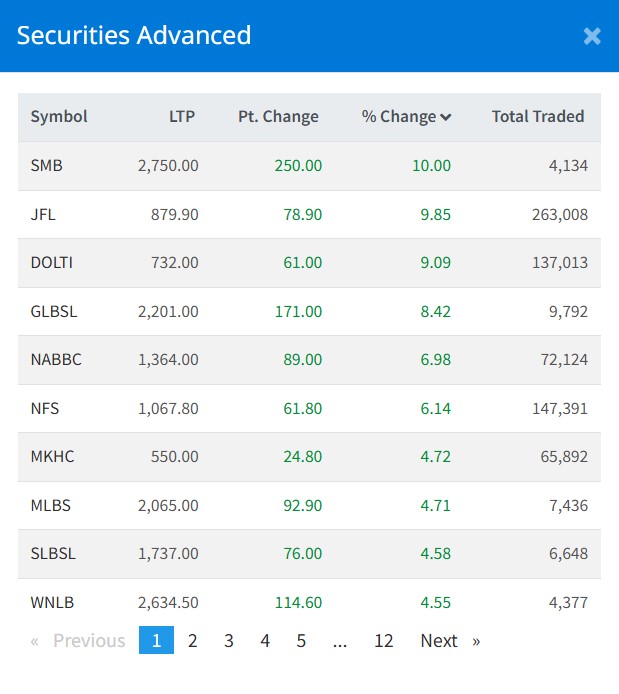Screen dimensions: 619x694
Task: Select page 5 in pagination
Action: click(x=301, y=641)
